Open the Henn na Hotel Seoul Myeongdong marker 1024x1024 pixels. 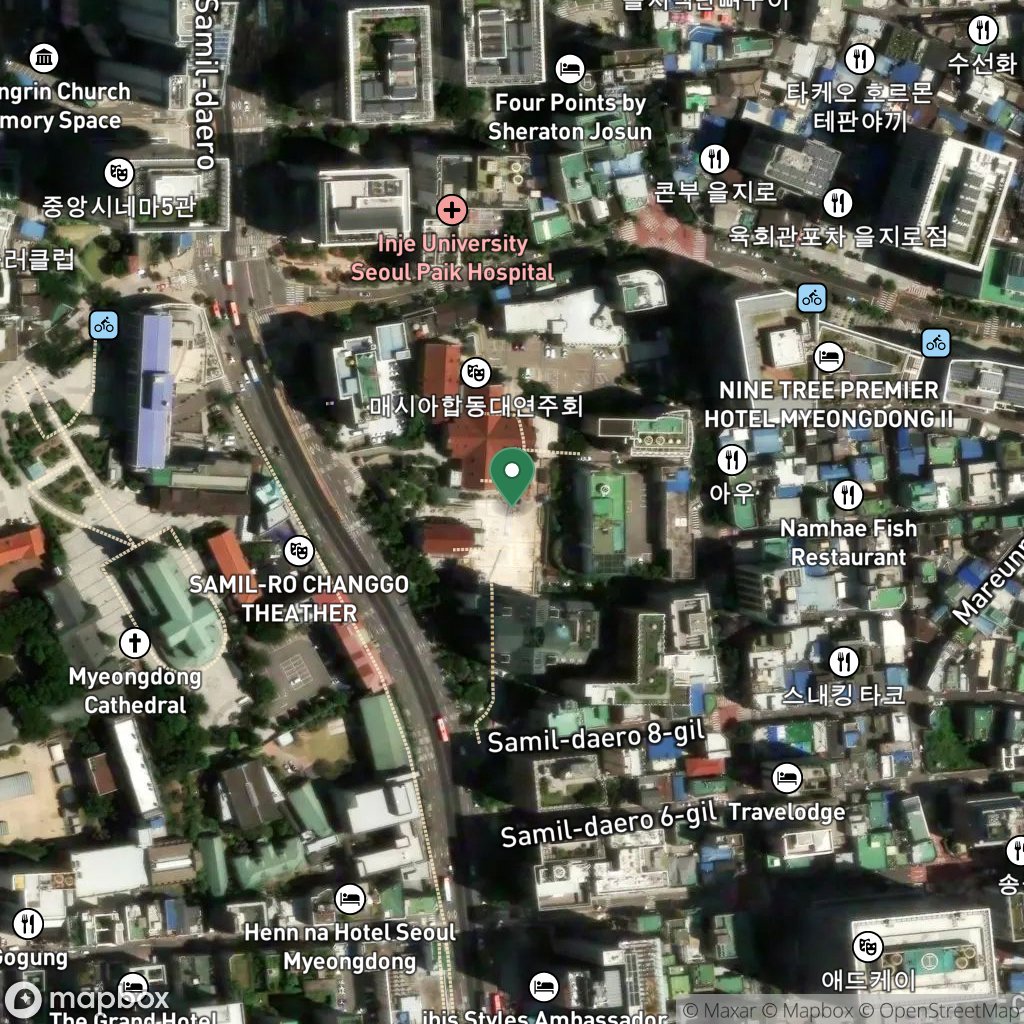coord(350,899)
